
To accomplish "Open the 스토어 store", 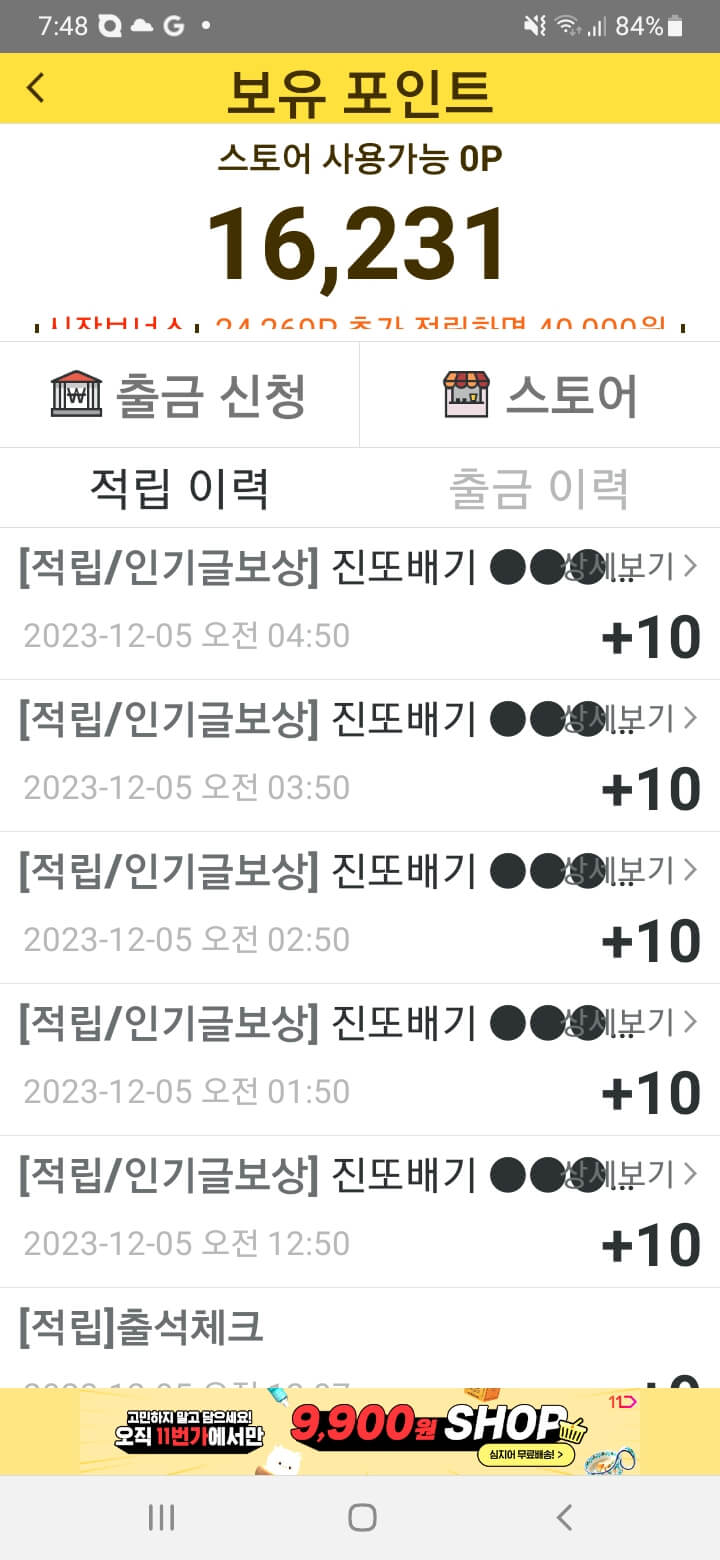I will (x=540, y=395).
